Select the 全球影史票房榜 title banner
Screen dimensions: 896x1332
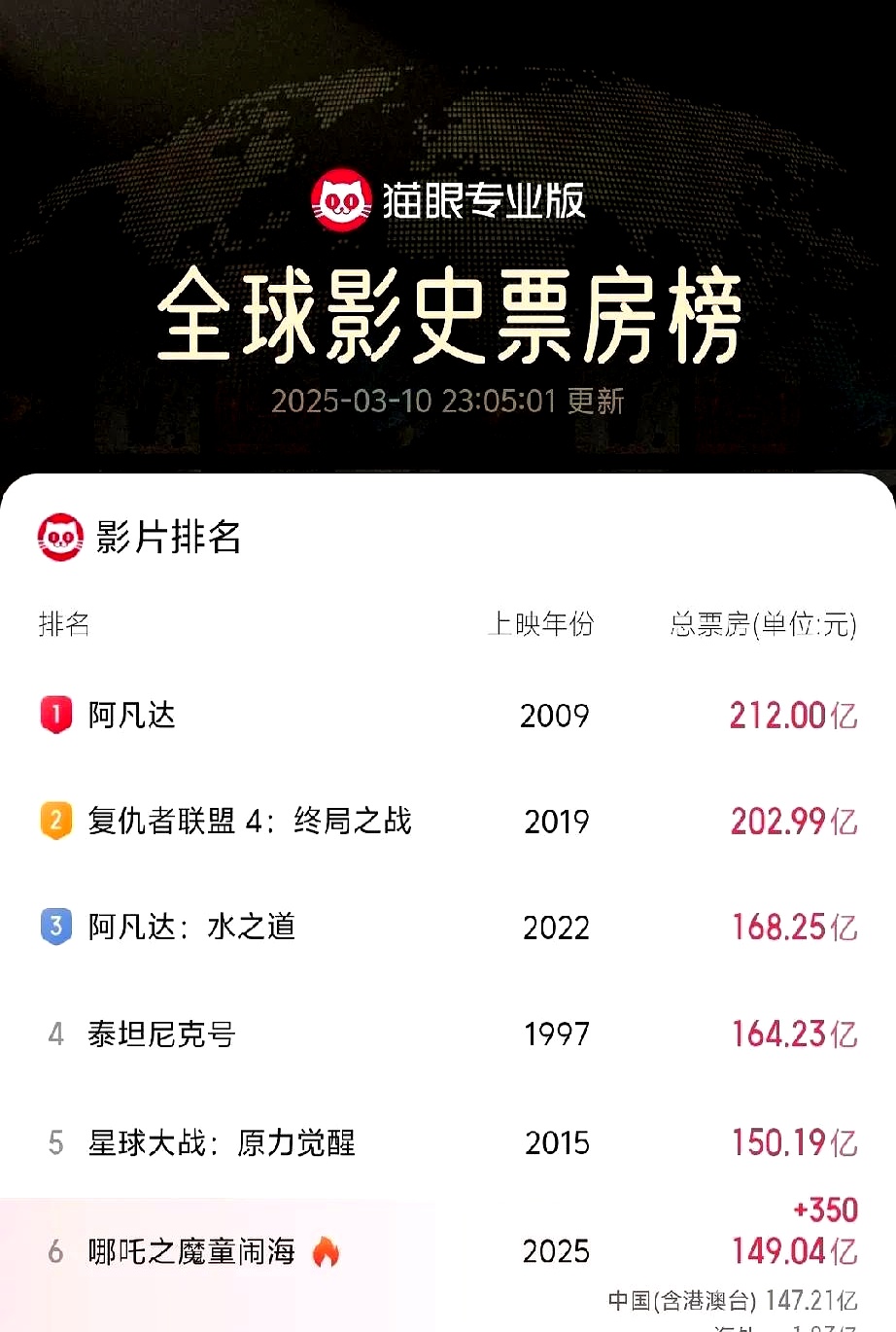[x=447, y=313]
